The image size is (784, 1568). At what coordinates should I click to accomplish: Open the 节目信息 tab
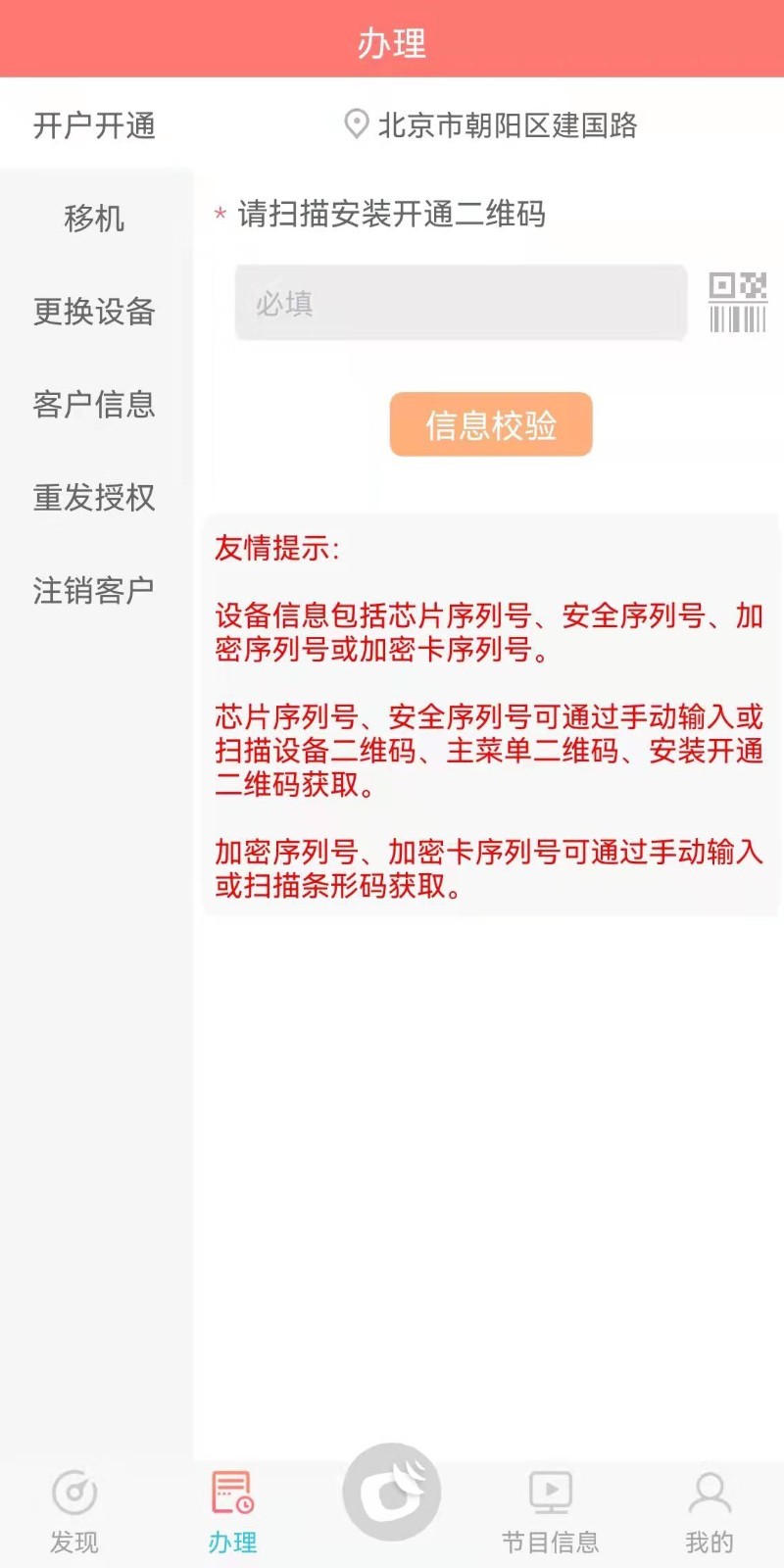[x=550, y=1512]
